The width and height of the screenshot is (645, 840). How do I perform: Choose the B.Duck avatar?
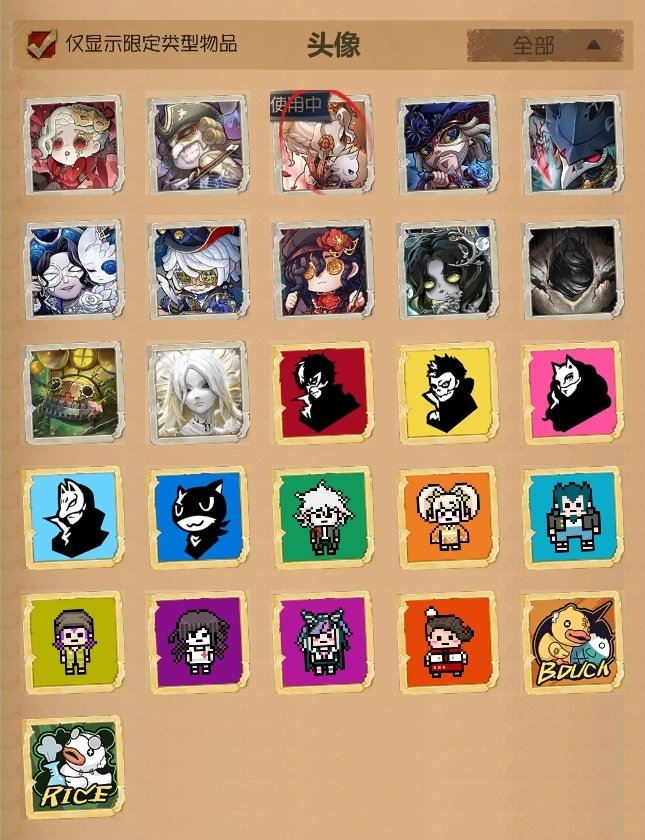click(x=571, y=641)
